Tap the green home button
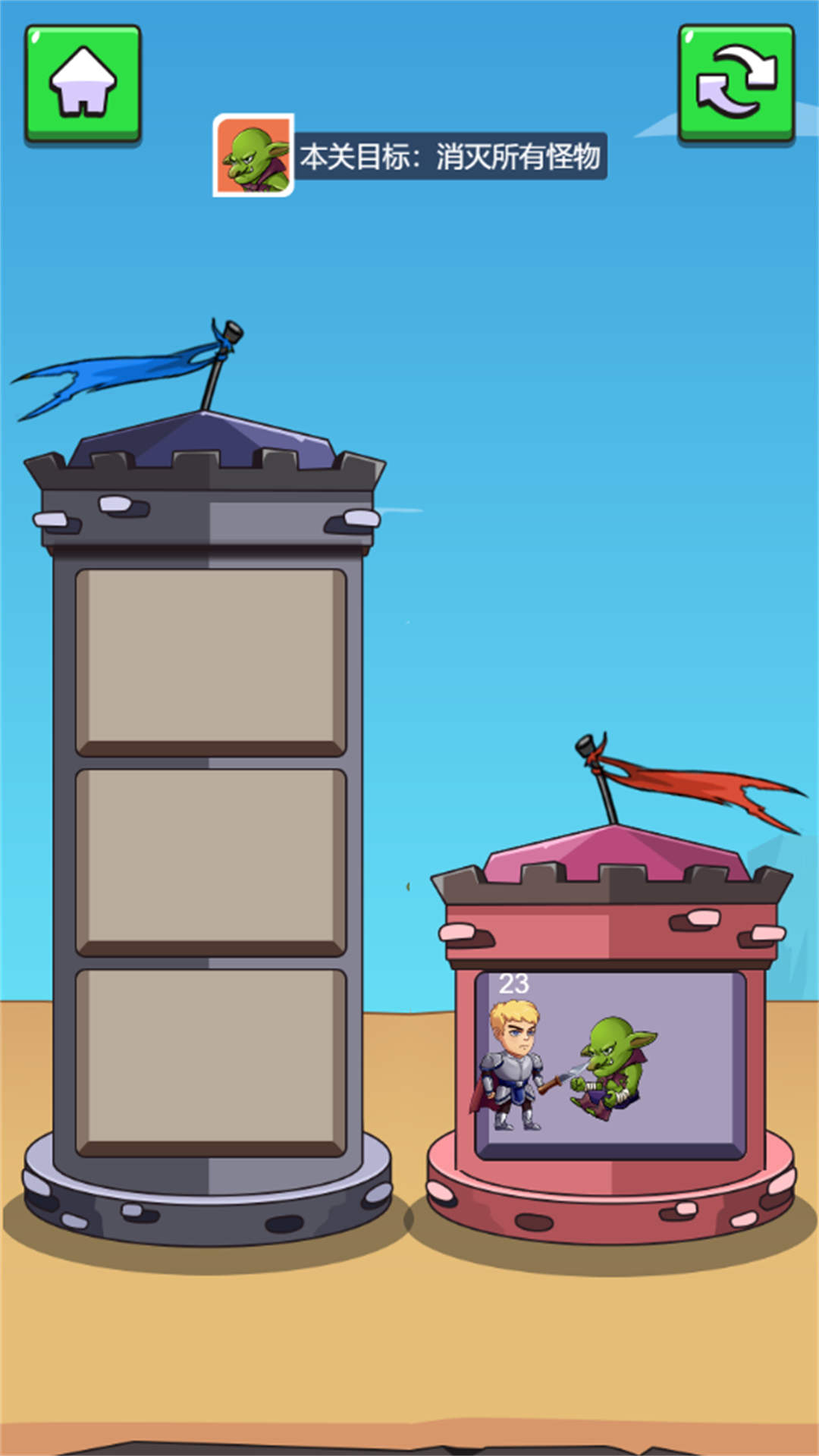The height and width of the screenshot is (1456, 819). pyautogui.click(x=83, y=83)
